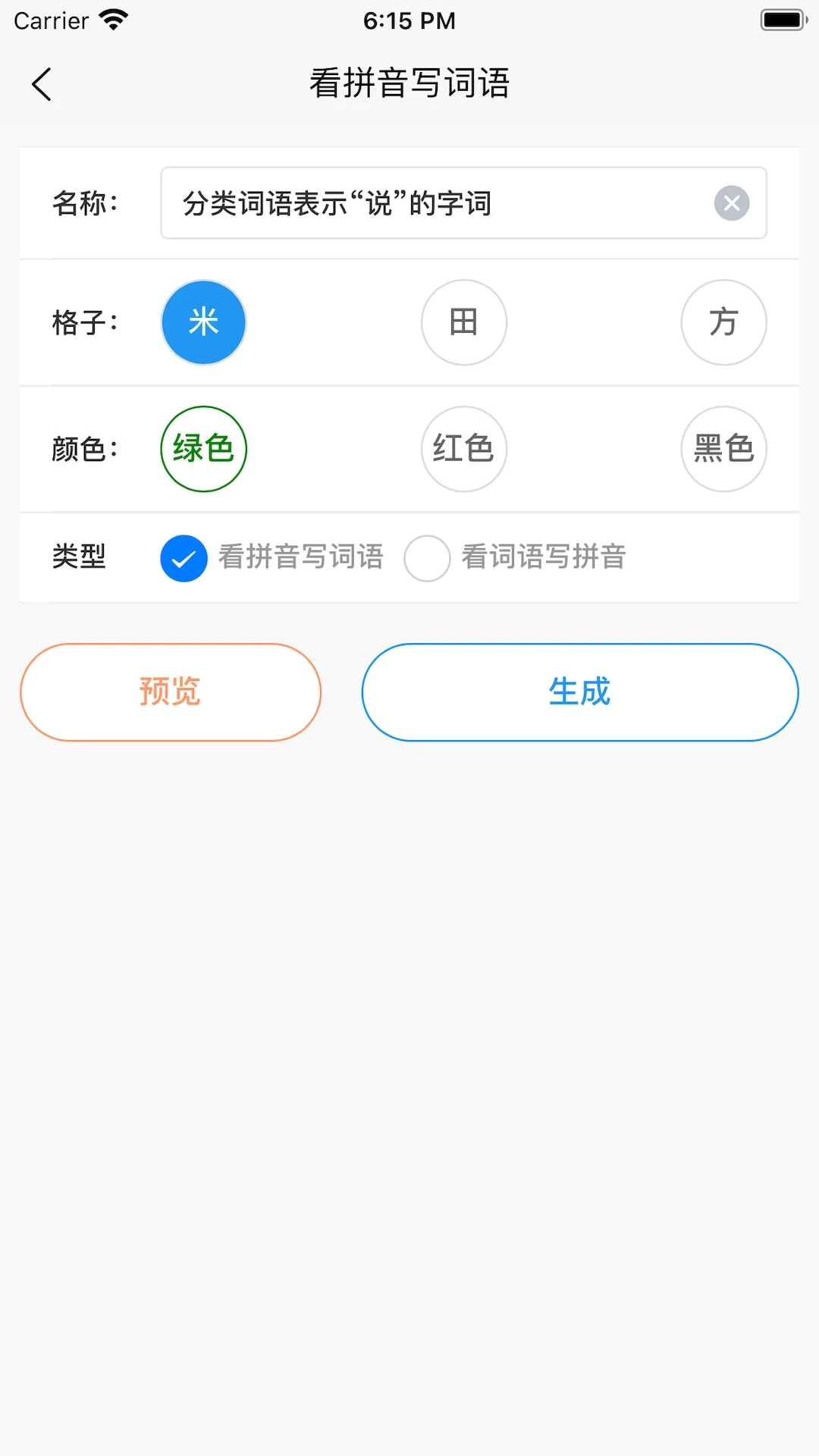Image resolution: width=819 pixels, height=1456 pixels.
Task: Choose the 黑色 color option
Action: point(723,448)
